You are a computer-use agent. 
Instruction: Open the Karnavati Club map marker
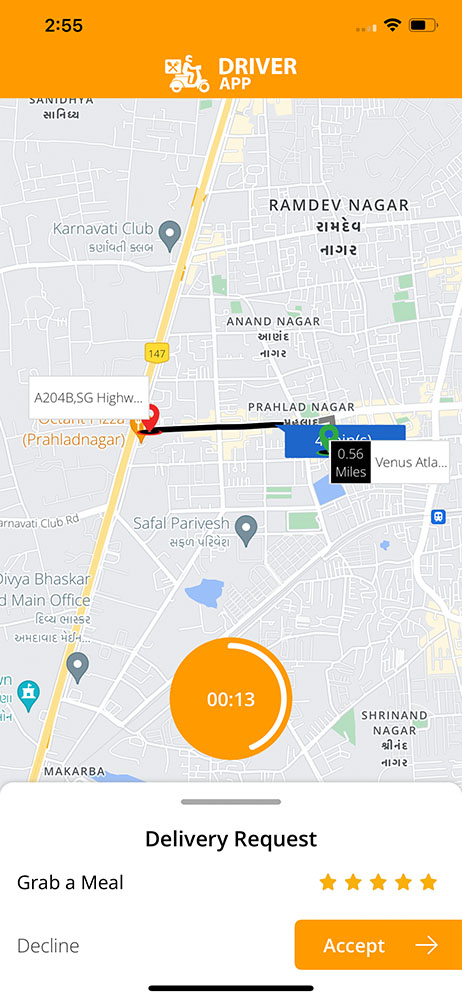coord(170,235)
